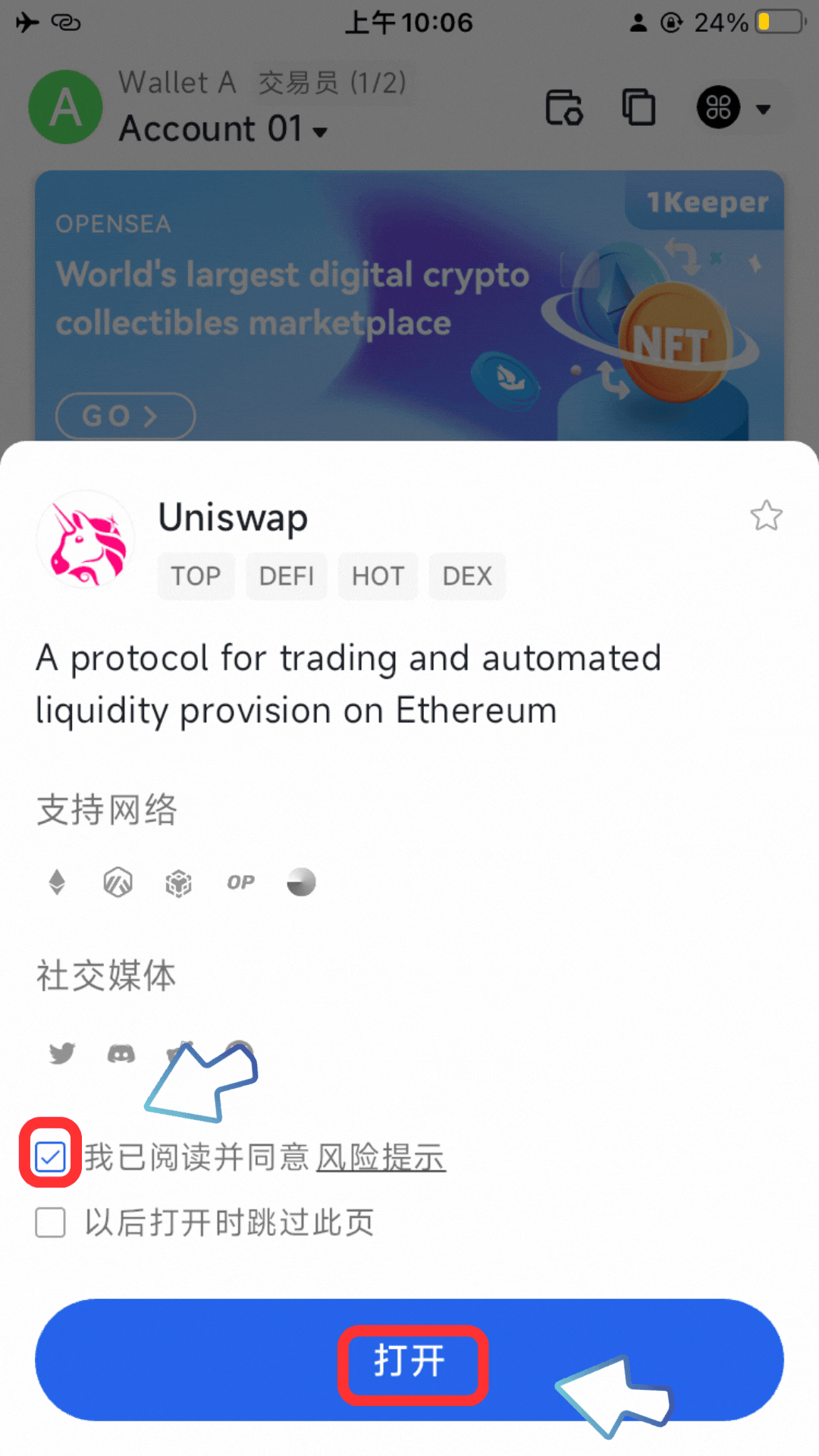Uncheck the 我已阅读并同意 agreement checkbox
Screen dimensions: 819x1456
[x=51, y=1157]
